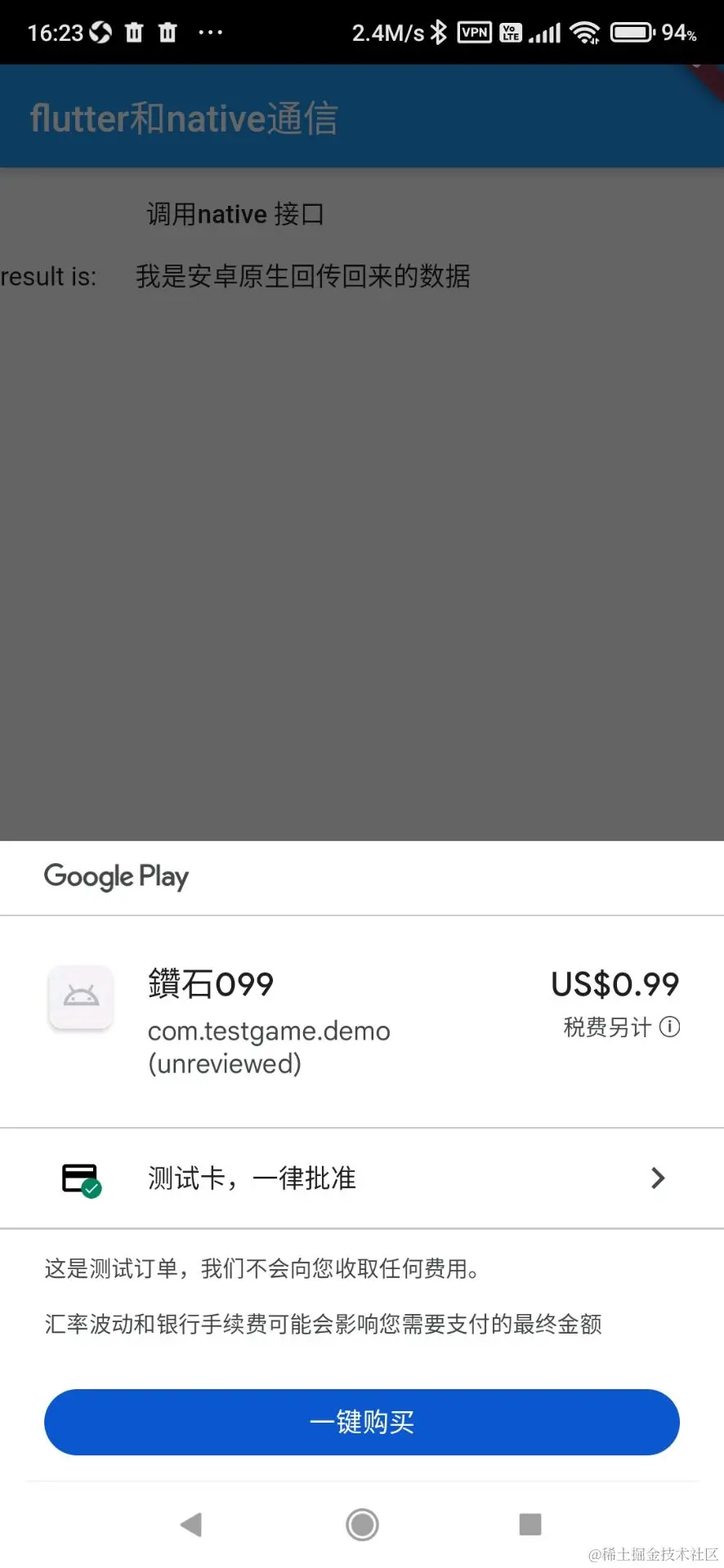Tap the Google Play header label
The height and width of the screenshot is (1568, 724).
click(116, 876)
